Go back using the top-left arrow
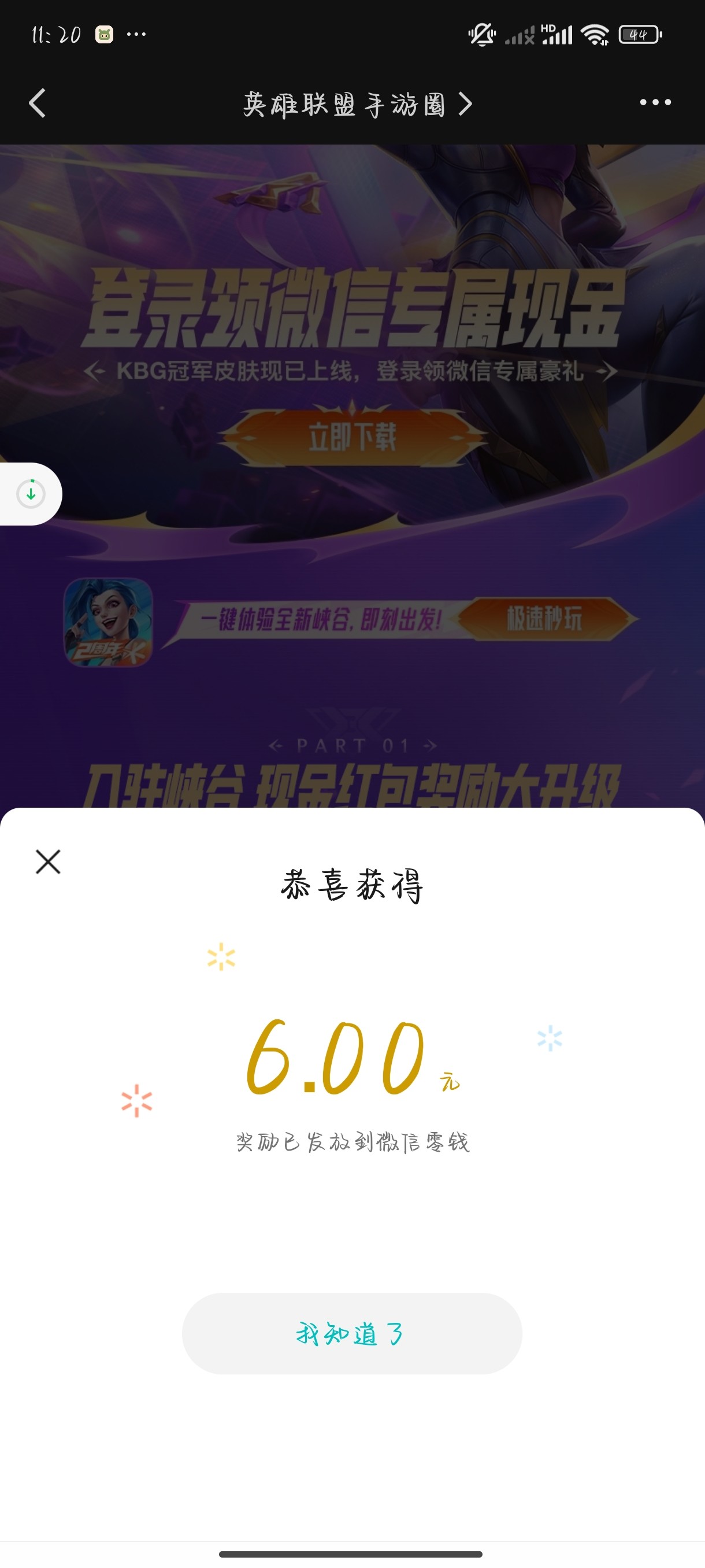 pyautogui.click(x=38, y=103)
